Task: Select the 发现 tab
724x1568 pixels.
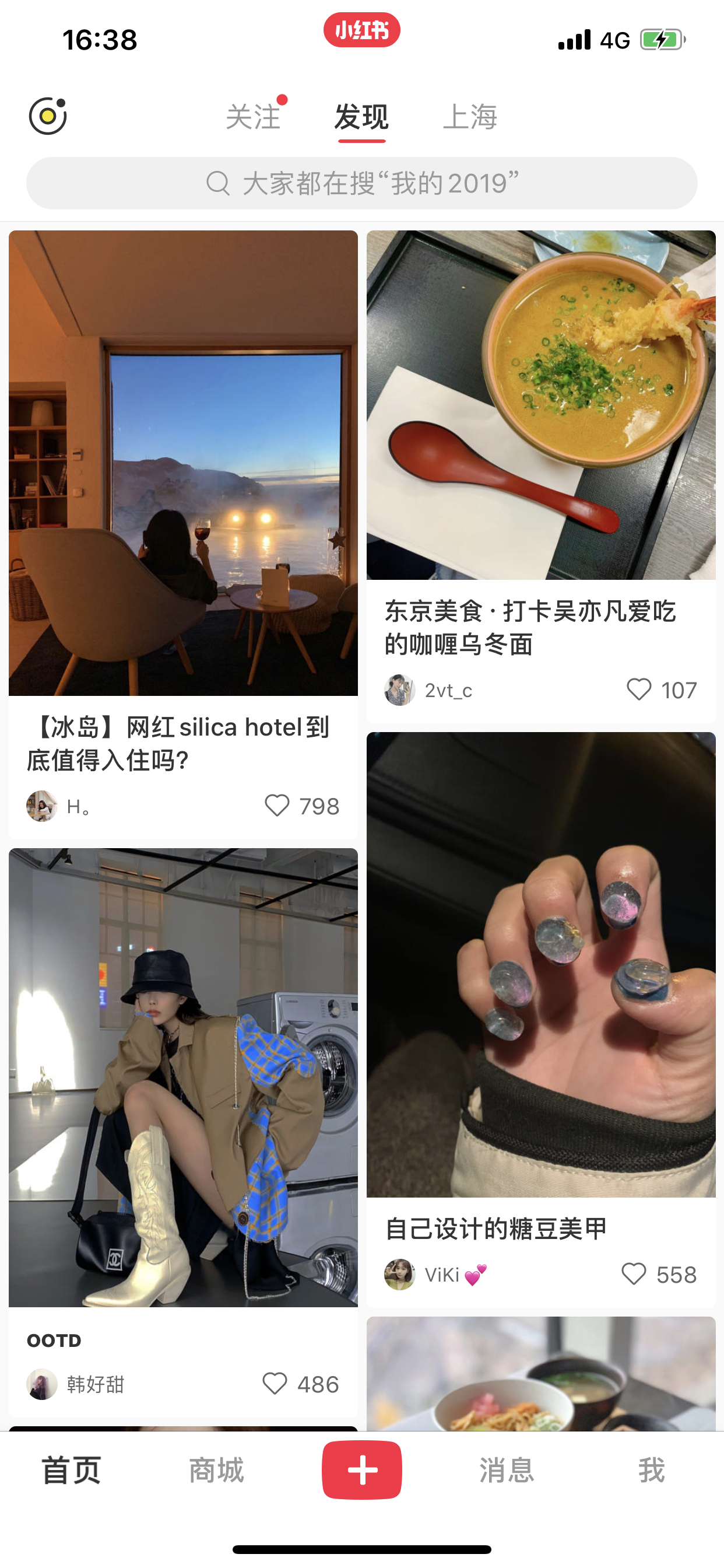Action: [x=361, y=117]
